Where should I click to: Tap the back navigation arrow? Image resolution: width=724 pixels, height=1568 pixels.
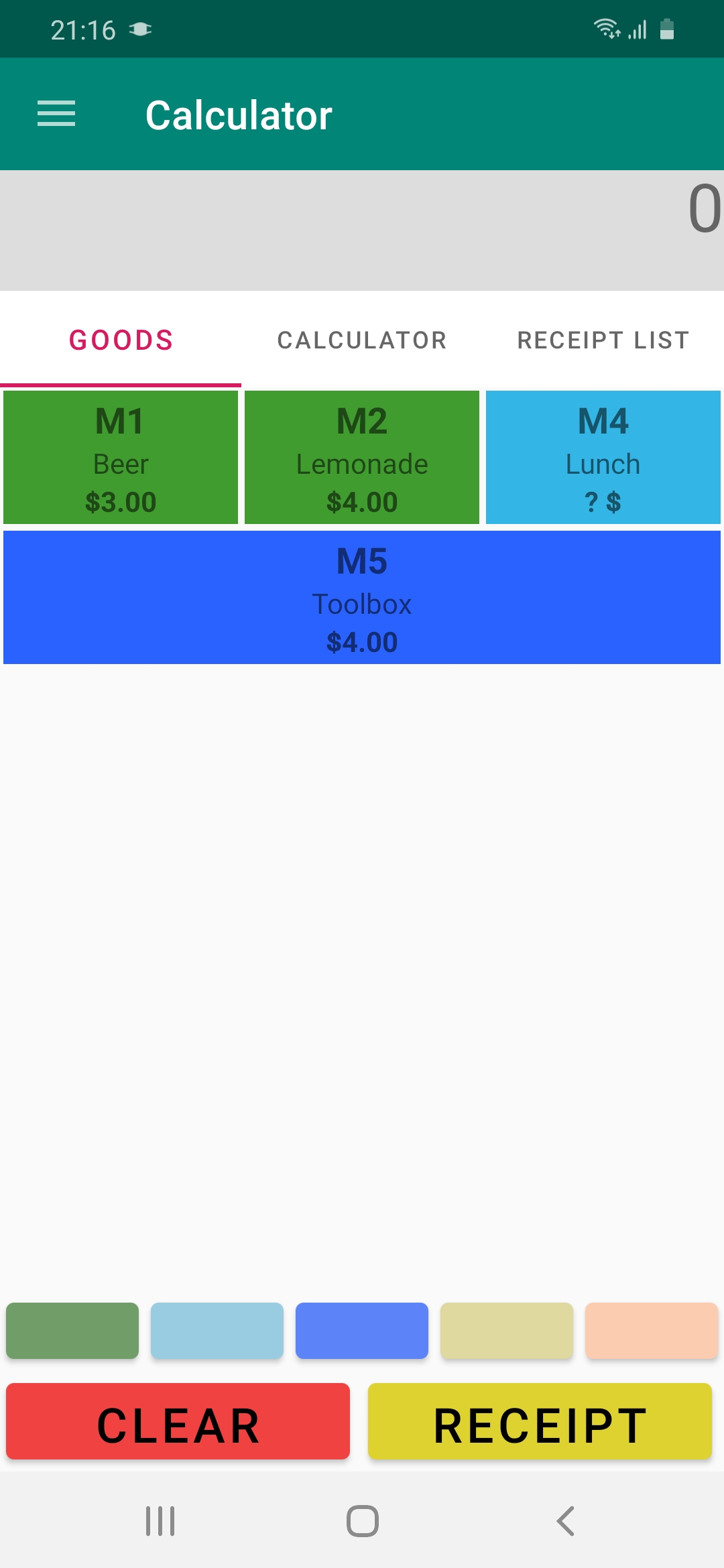click(565, 1520)
